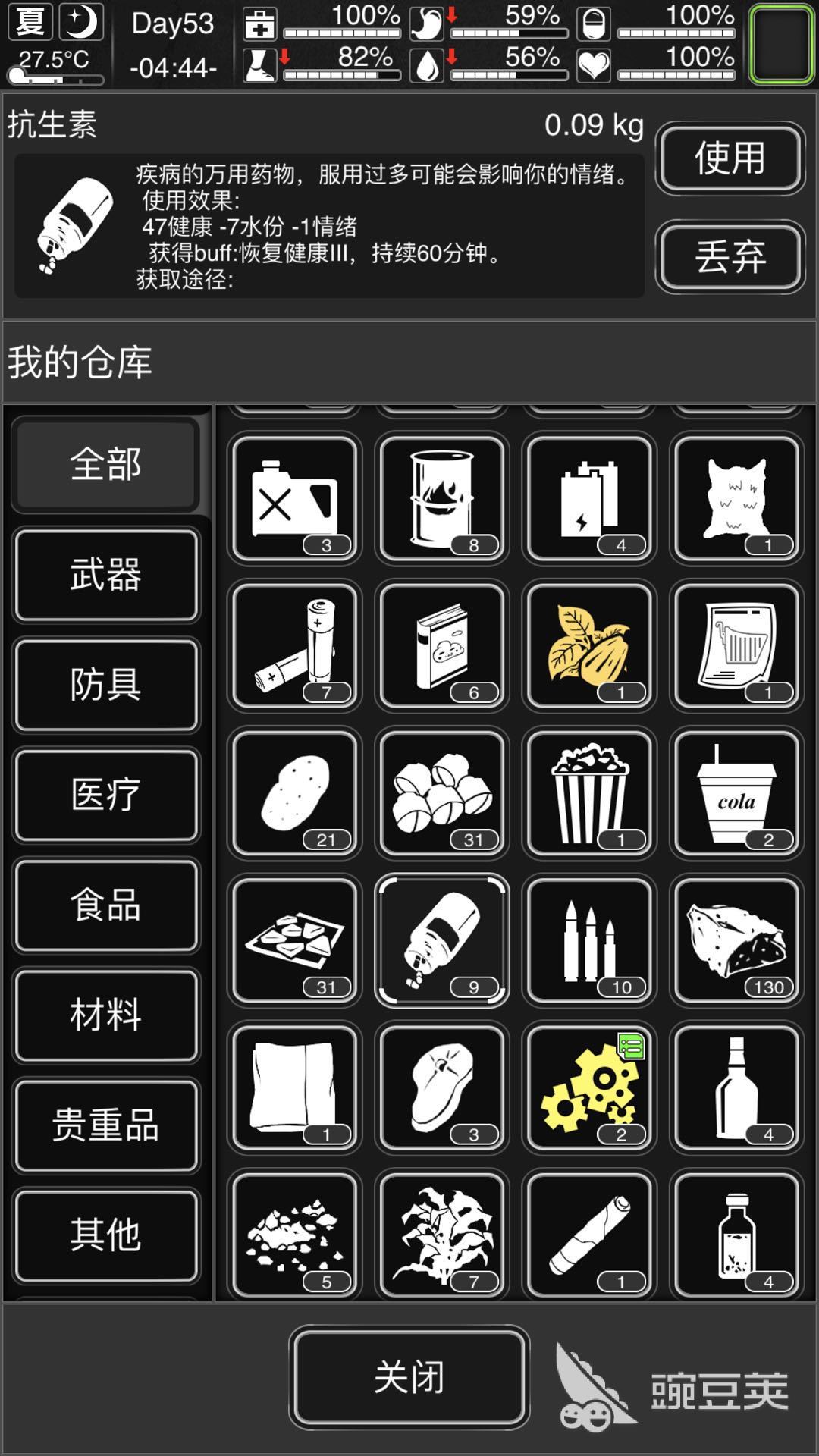View the 材料 category
This screenshot has height=1456, width=819.
pyautogui.click(x=106, y=1015)
